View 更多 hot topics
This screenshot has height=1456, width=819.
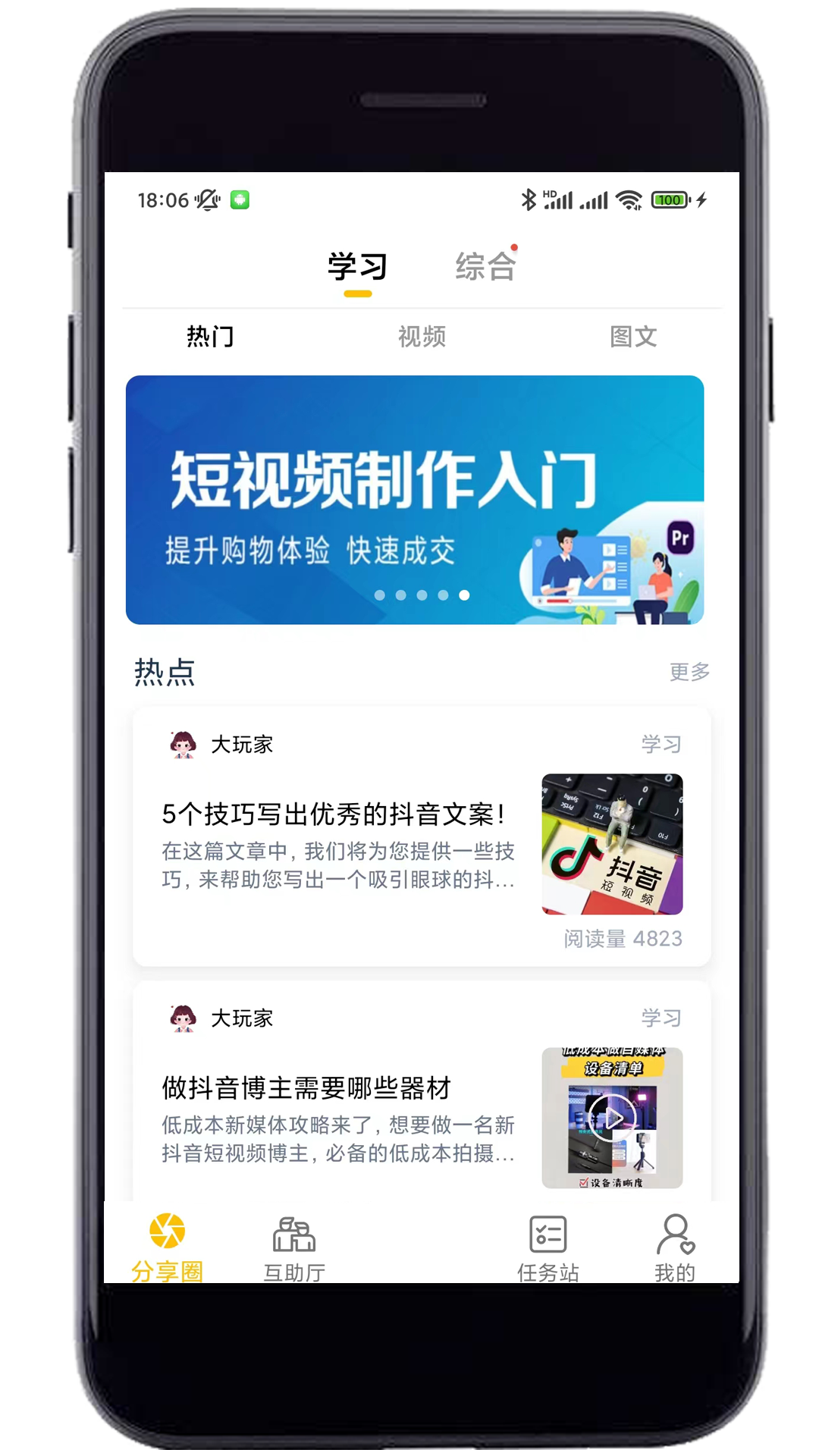click(689, 672)
